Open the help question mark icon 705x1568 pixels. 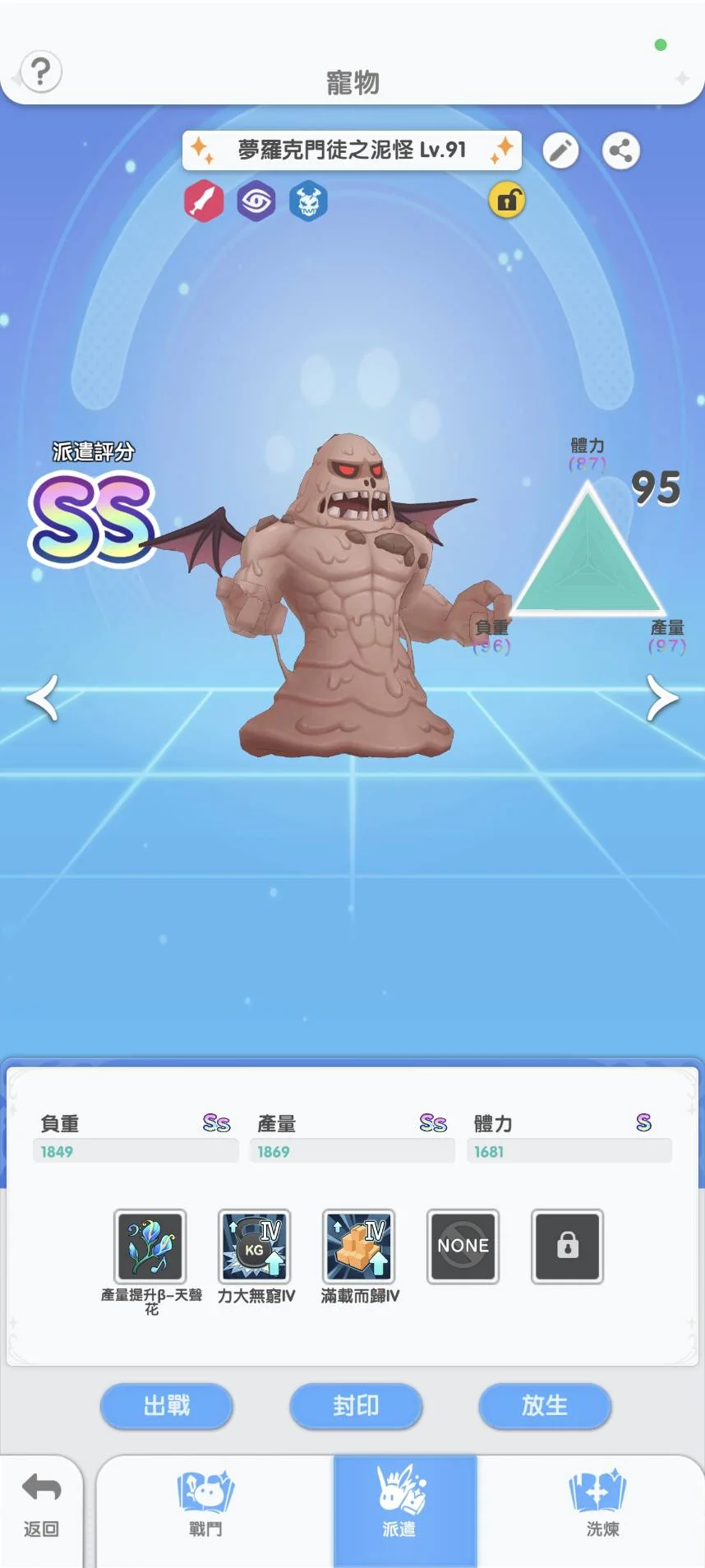tap(40, 72)
